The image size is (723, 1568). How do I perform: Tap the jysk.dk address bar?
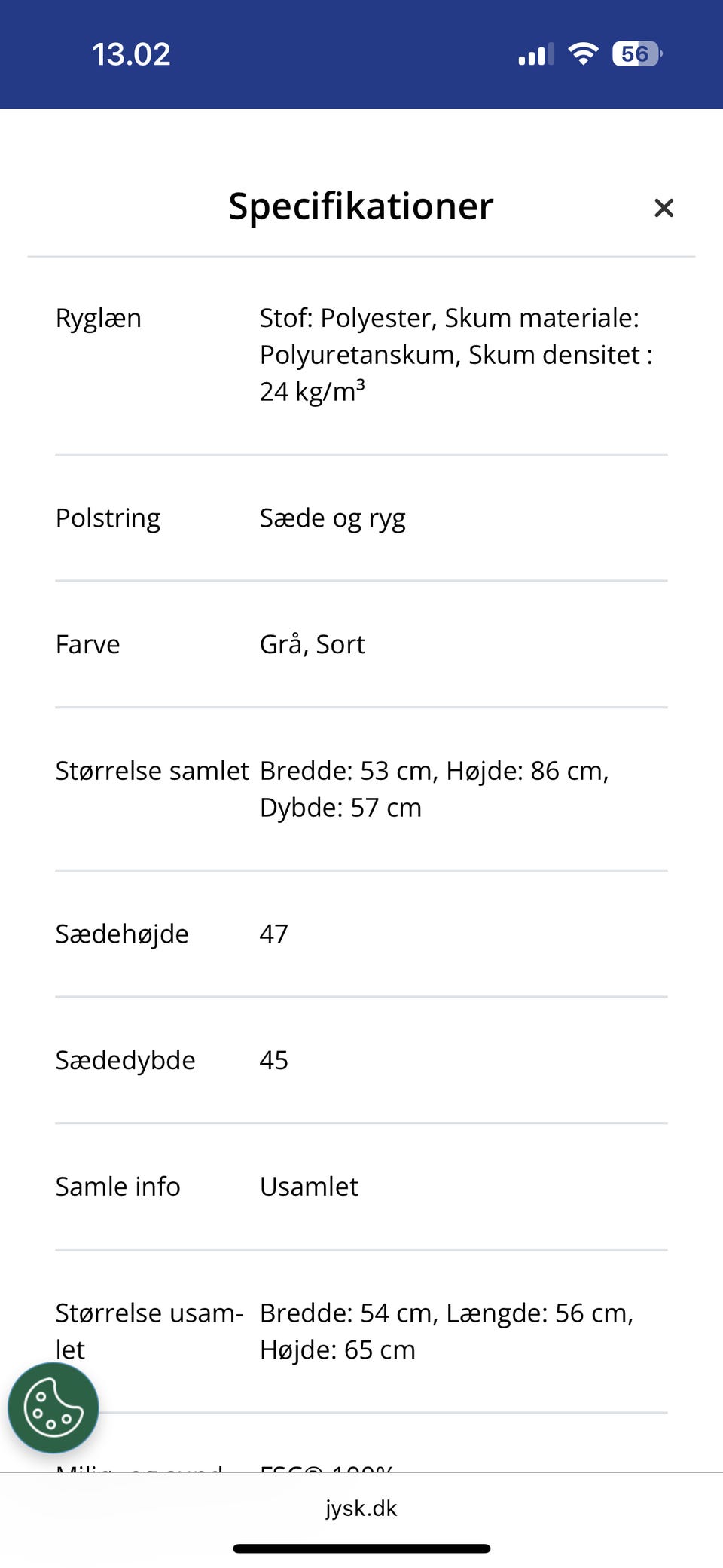coord(361,1508)
